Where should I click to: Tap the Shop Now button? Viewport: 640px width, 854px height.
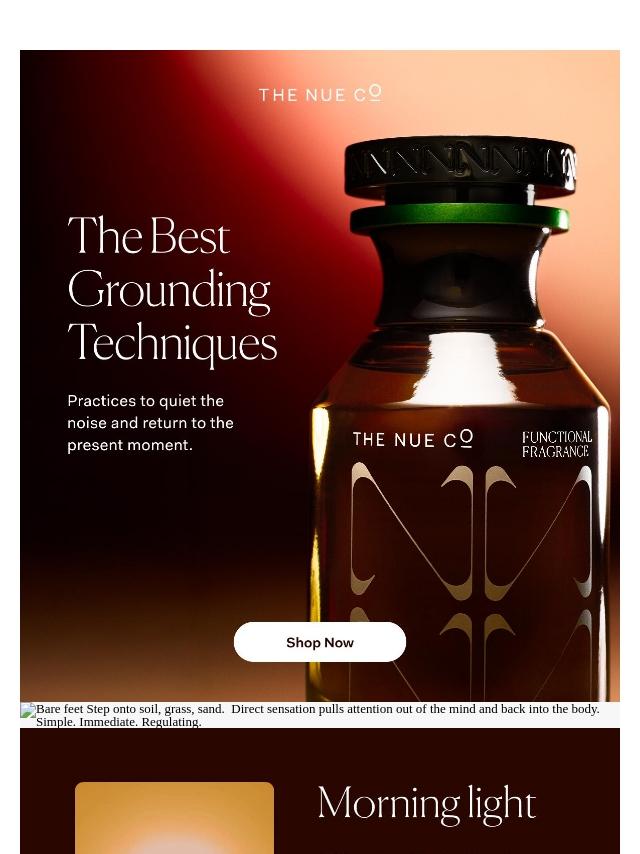(320, 642)
